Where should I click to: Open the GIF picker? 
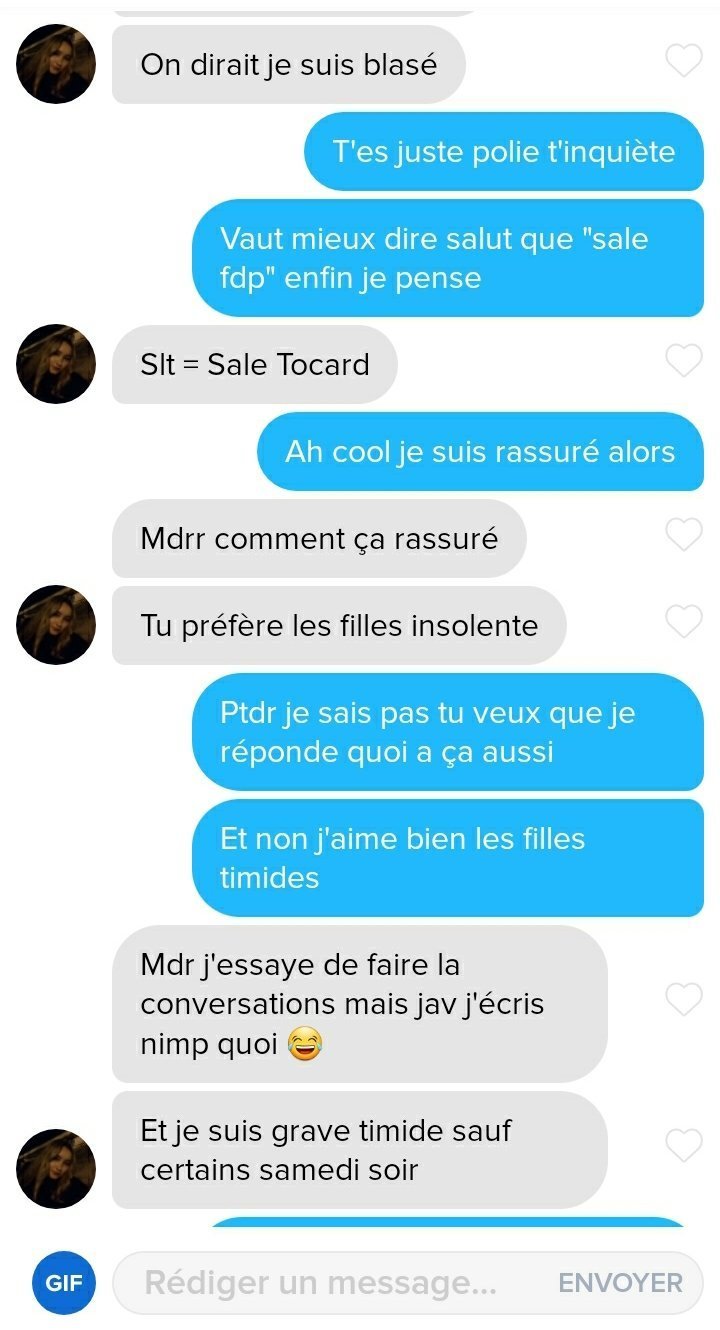pos(63,1283)
